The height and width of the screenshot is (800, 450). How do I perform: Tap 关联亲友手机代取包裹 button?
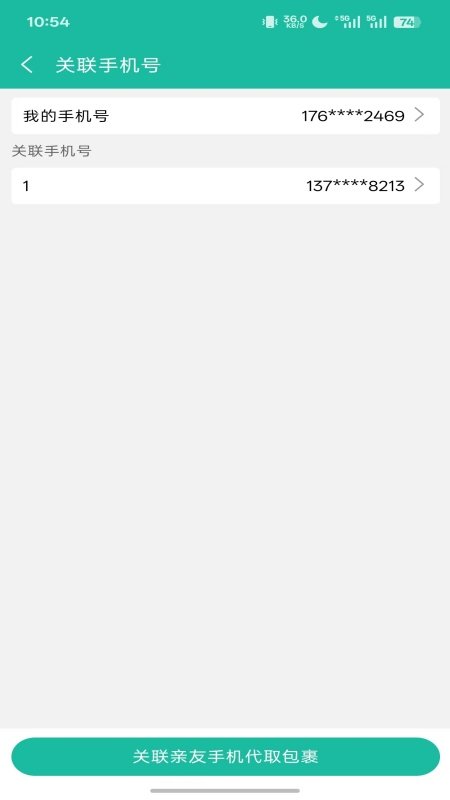coord(226,756)
